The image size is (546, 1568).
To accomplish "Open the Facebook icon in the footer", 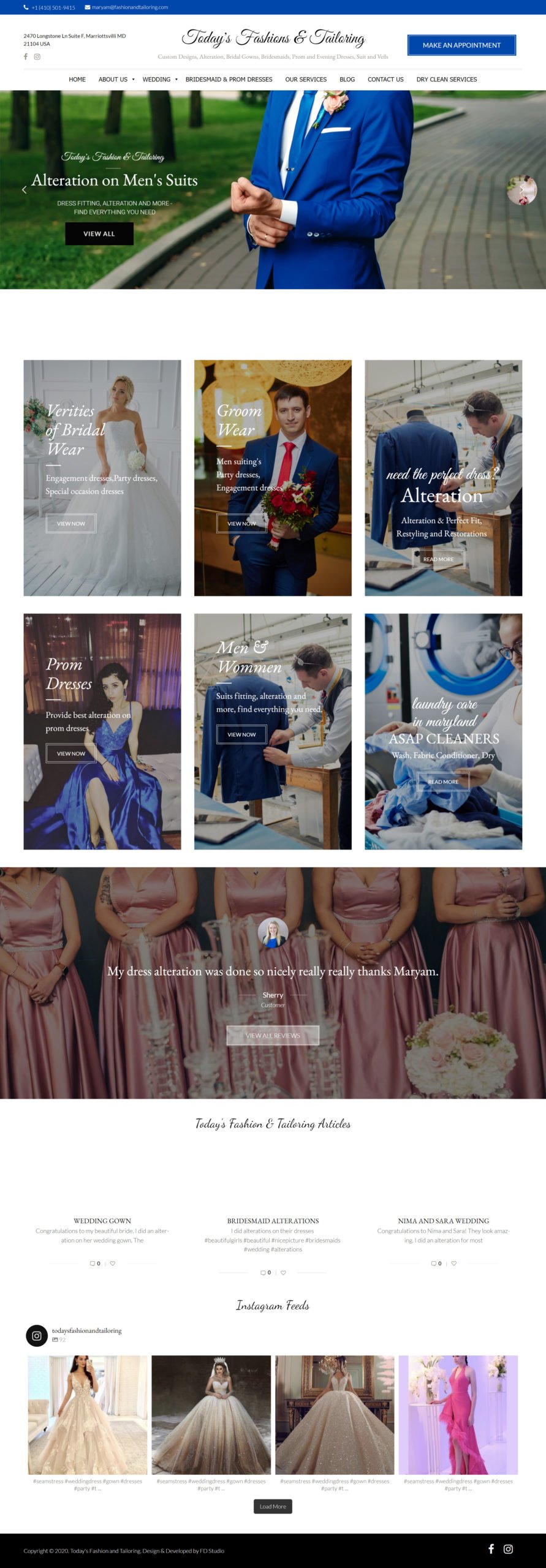I will point(491,1549).
